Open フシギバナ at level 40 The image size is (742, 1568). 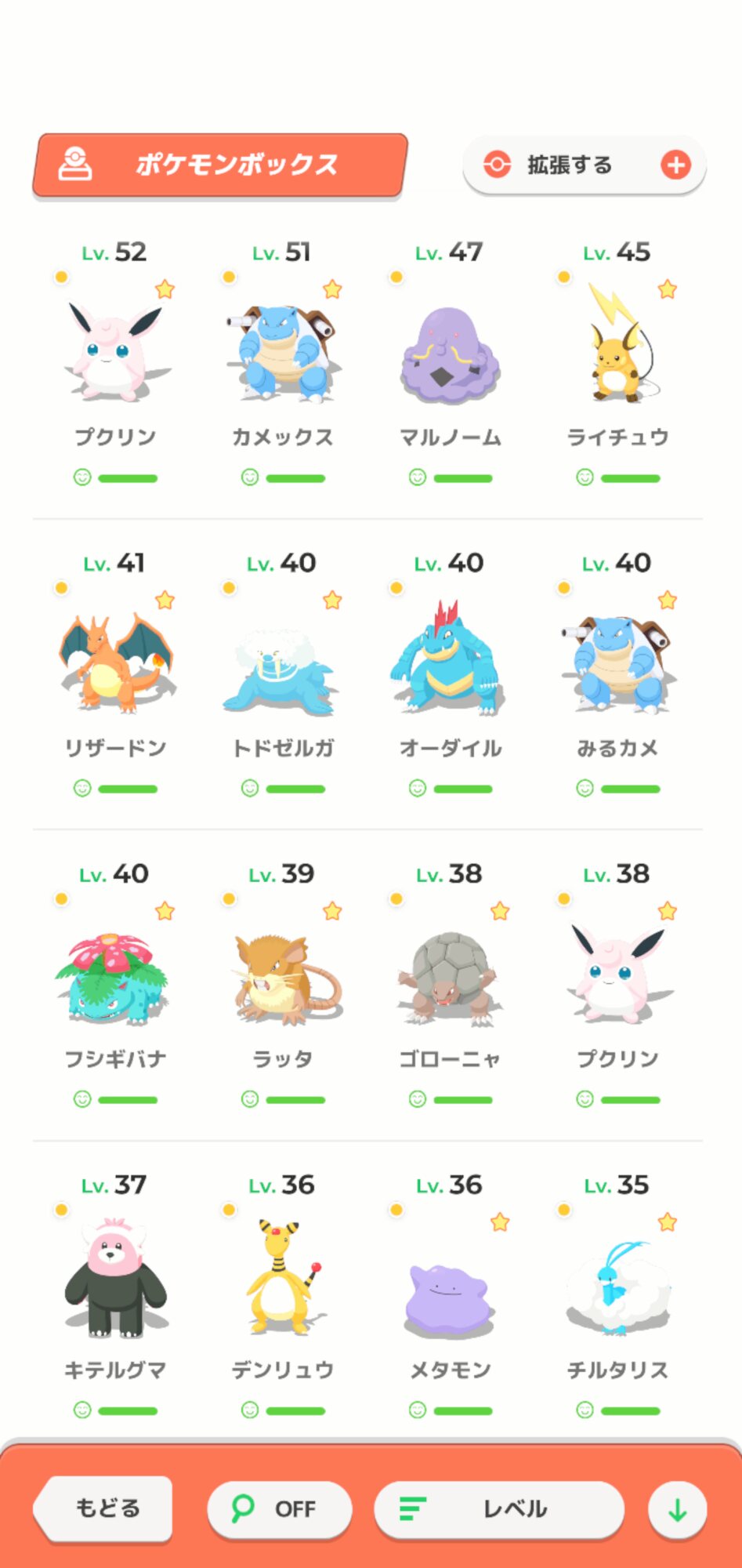(115, 985)
